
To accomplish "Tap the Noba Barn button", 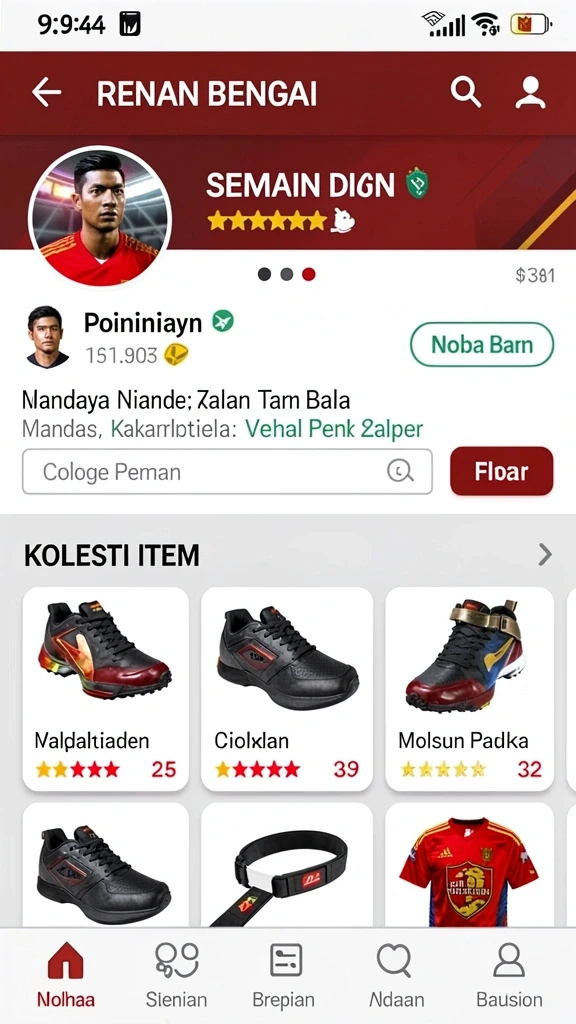I will [482, 344].
